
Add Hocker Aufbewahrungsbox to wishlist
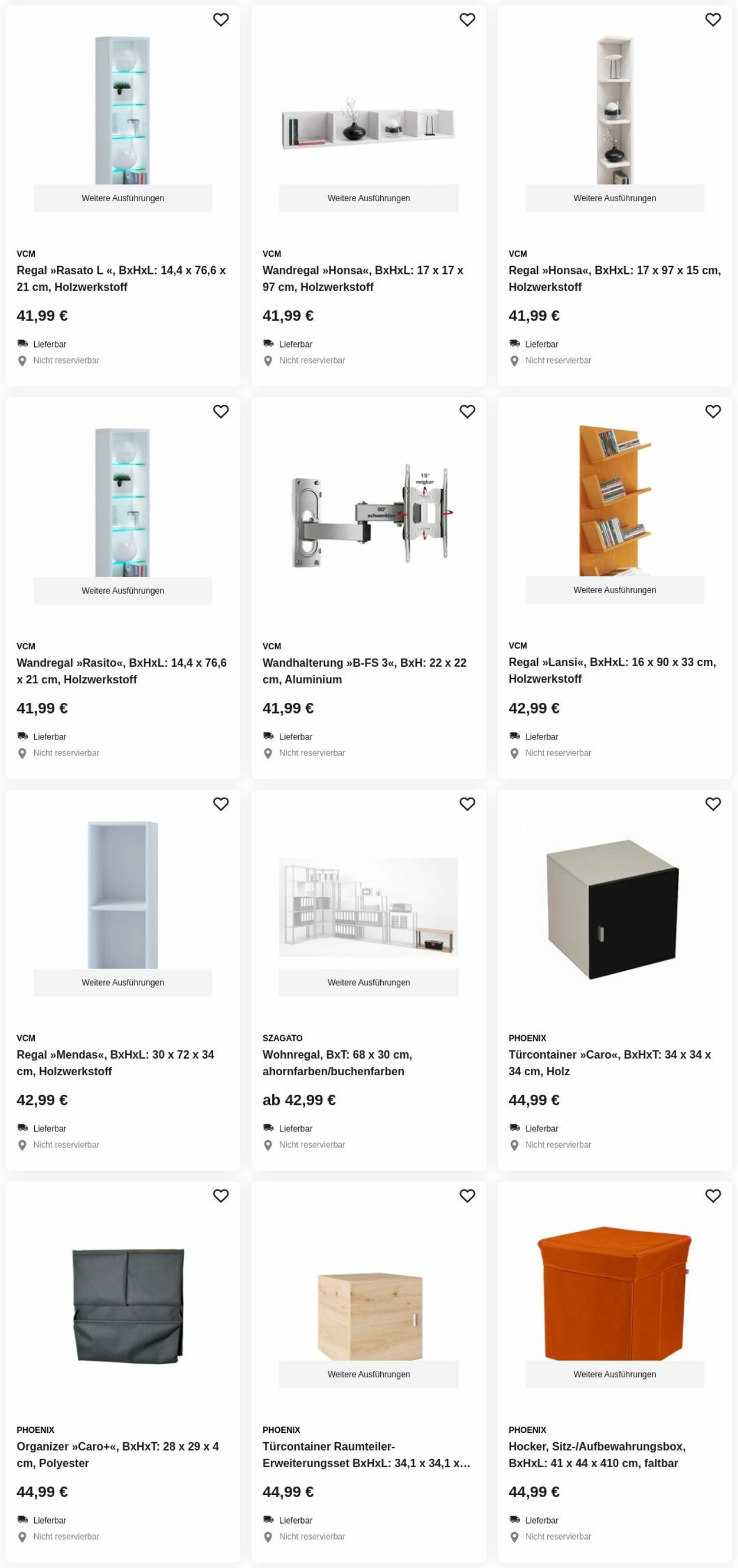[x=713, y=1196]
